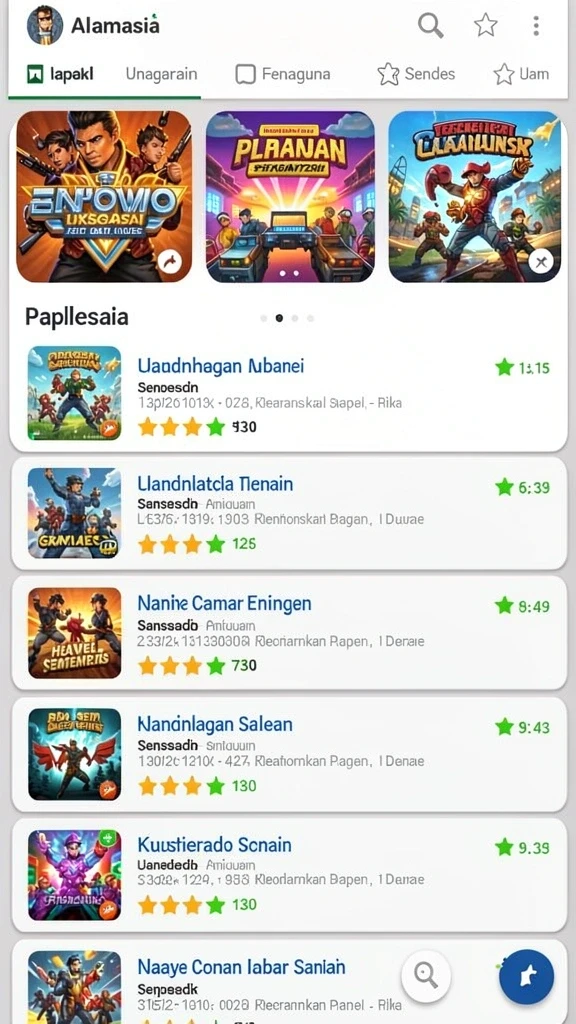The width and height of the screenshot is (576, 1024).
Task: Open the Nanine Camar Eningen listing
Action: pyautogui.click(x=288, y=633)
